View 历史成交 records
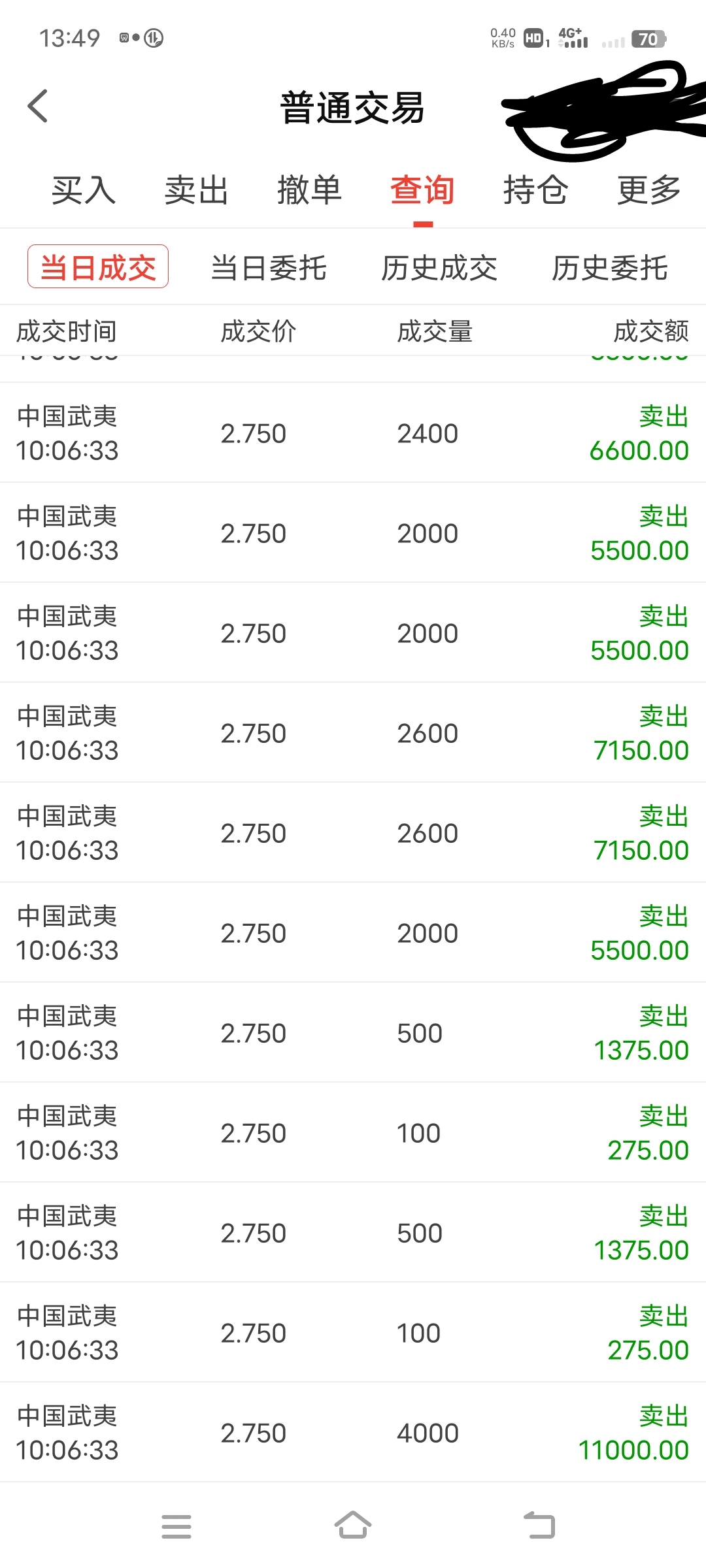706x1568 pixels. 439,268
